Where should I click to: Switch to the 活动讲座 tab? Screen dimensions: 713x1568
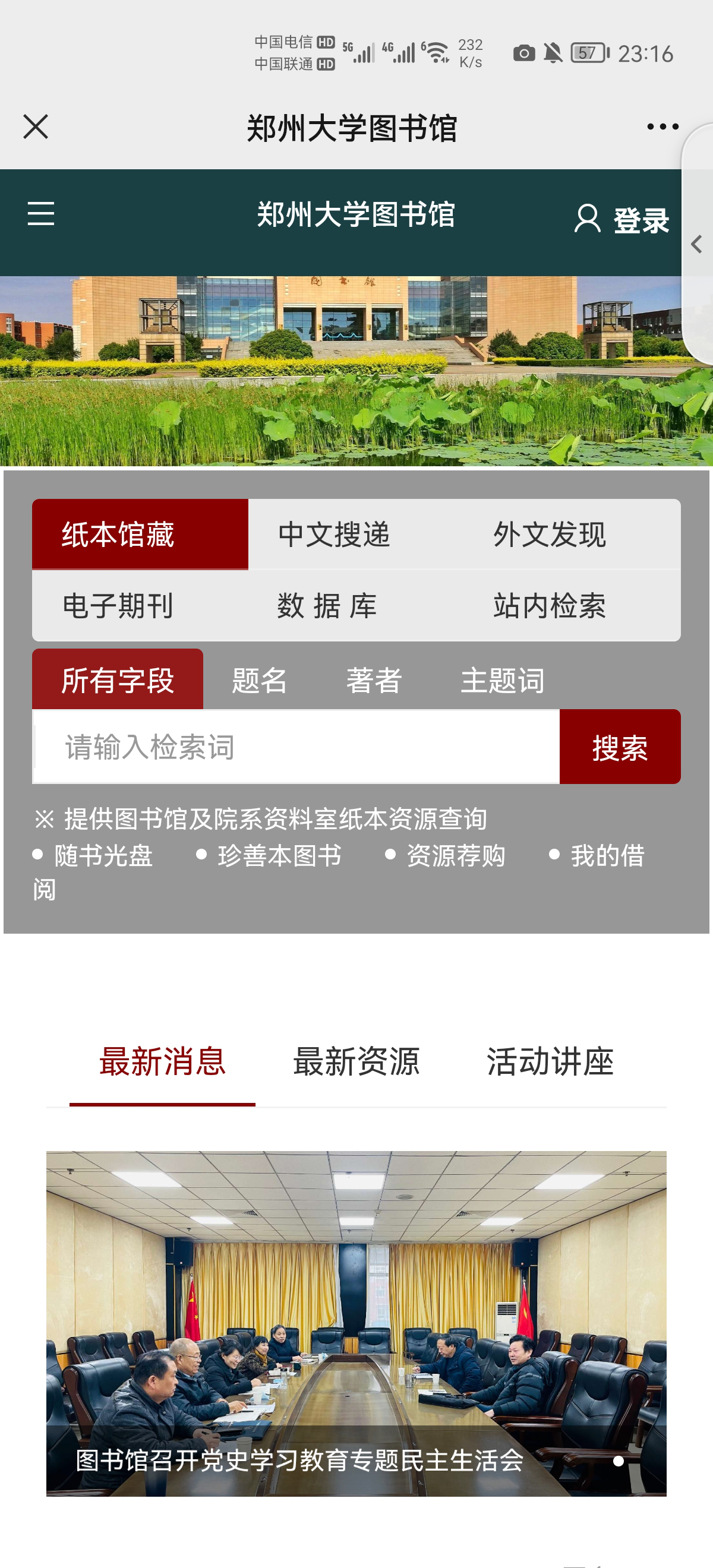[550, 1062]
